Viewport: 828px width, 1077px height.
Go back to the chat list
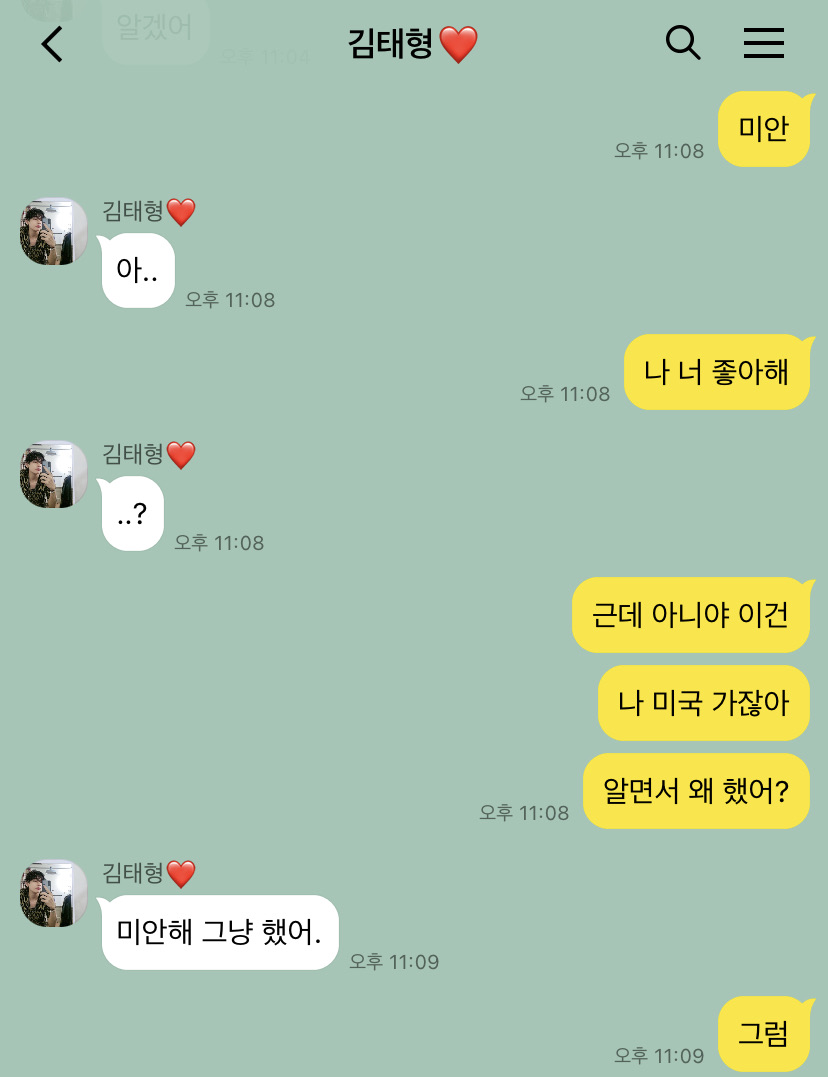pyautogui.click(x=52, y=44)
